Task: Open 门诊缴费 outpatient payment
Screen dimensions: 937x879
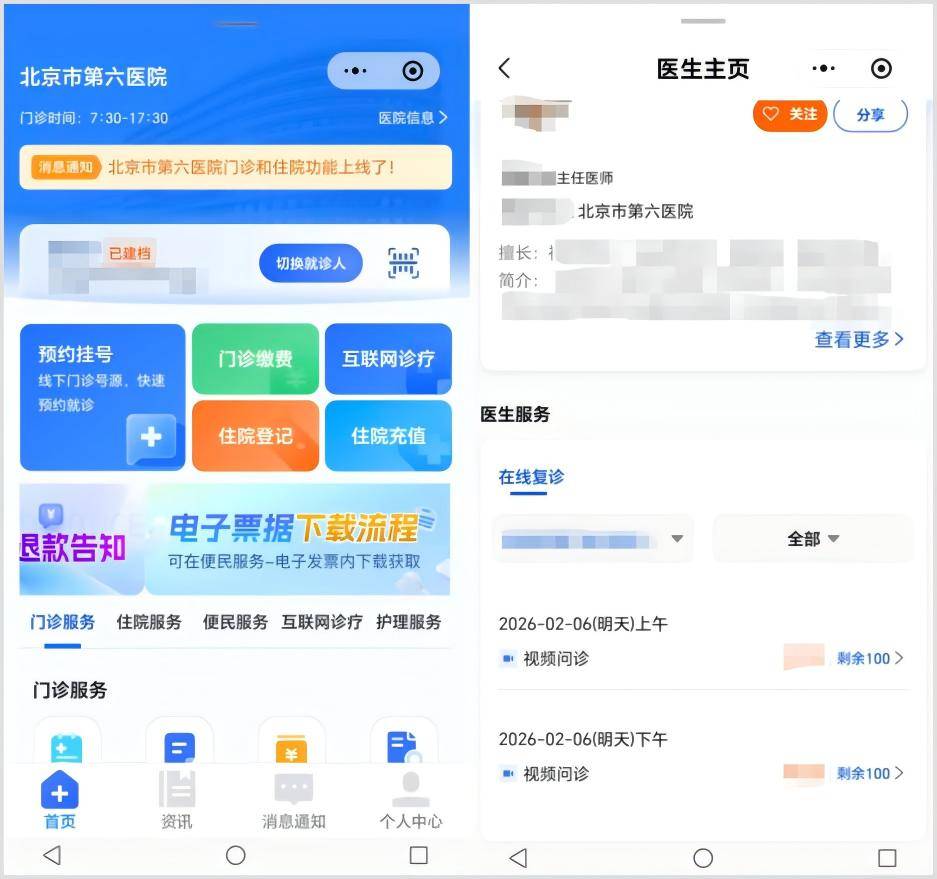Action: pos(255,359)
